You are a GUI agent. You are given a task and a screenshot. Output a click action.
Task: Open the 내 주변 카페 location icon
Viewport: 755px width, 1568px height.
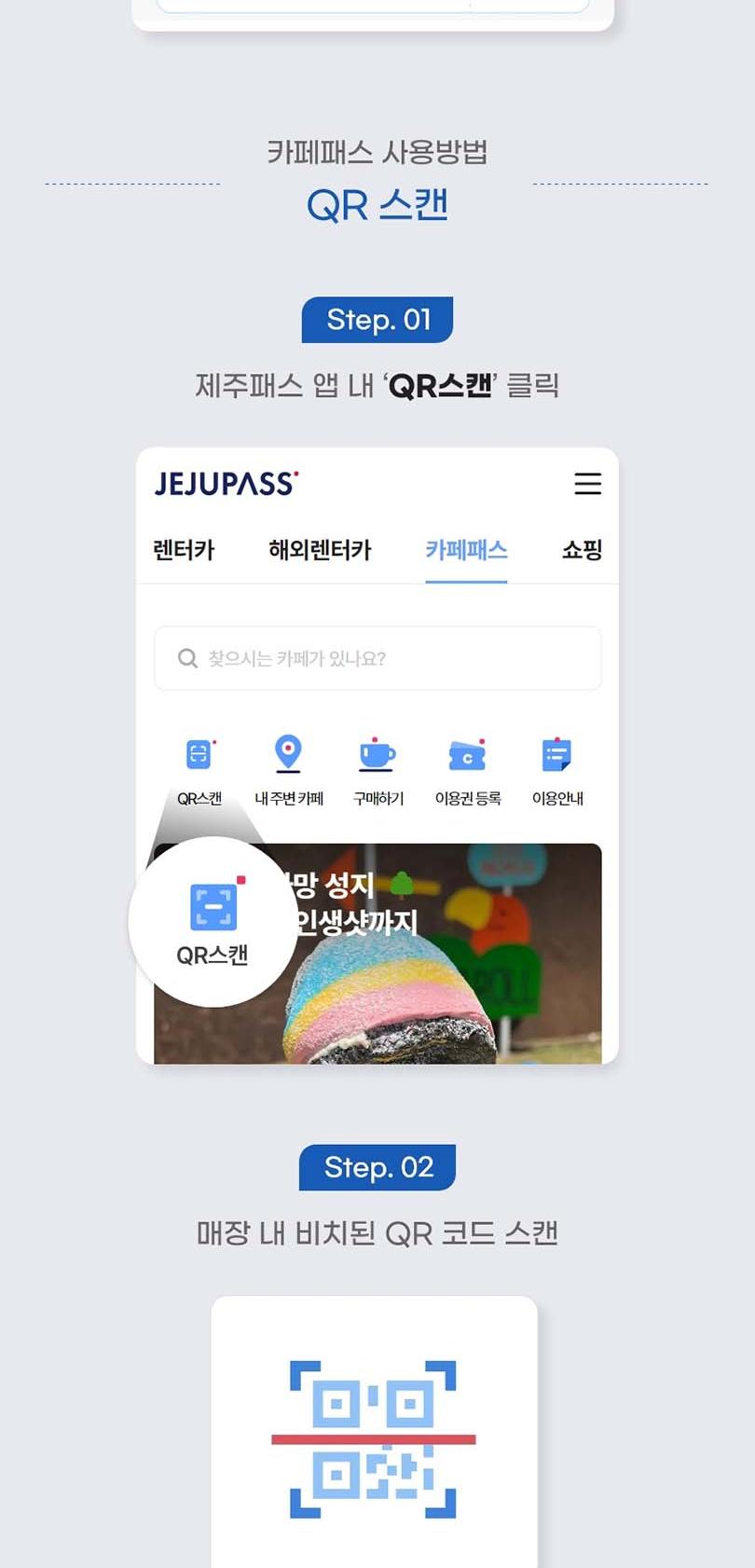click(289, 755)
